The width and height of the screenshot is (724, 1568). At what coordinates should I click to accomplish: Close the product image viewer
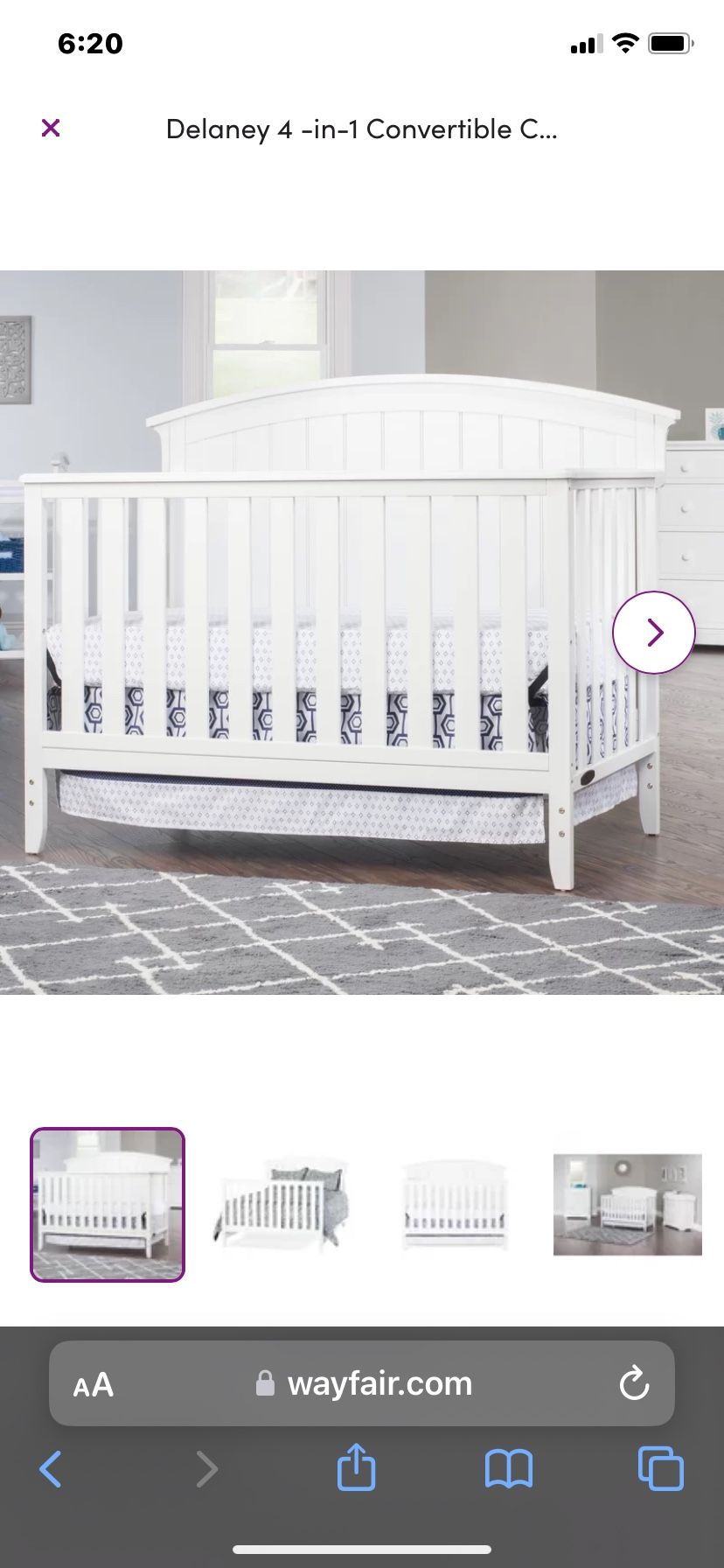pyautogui.click(x=52, y=129)
